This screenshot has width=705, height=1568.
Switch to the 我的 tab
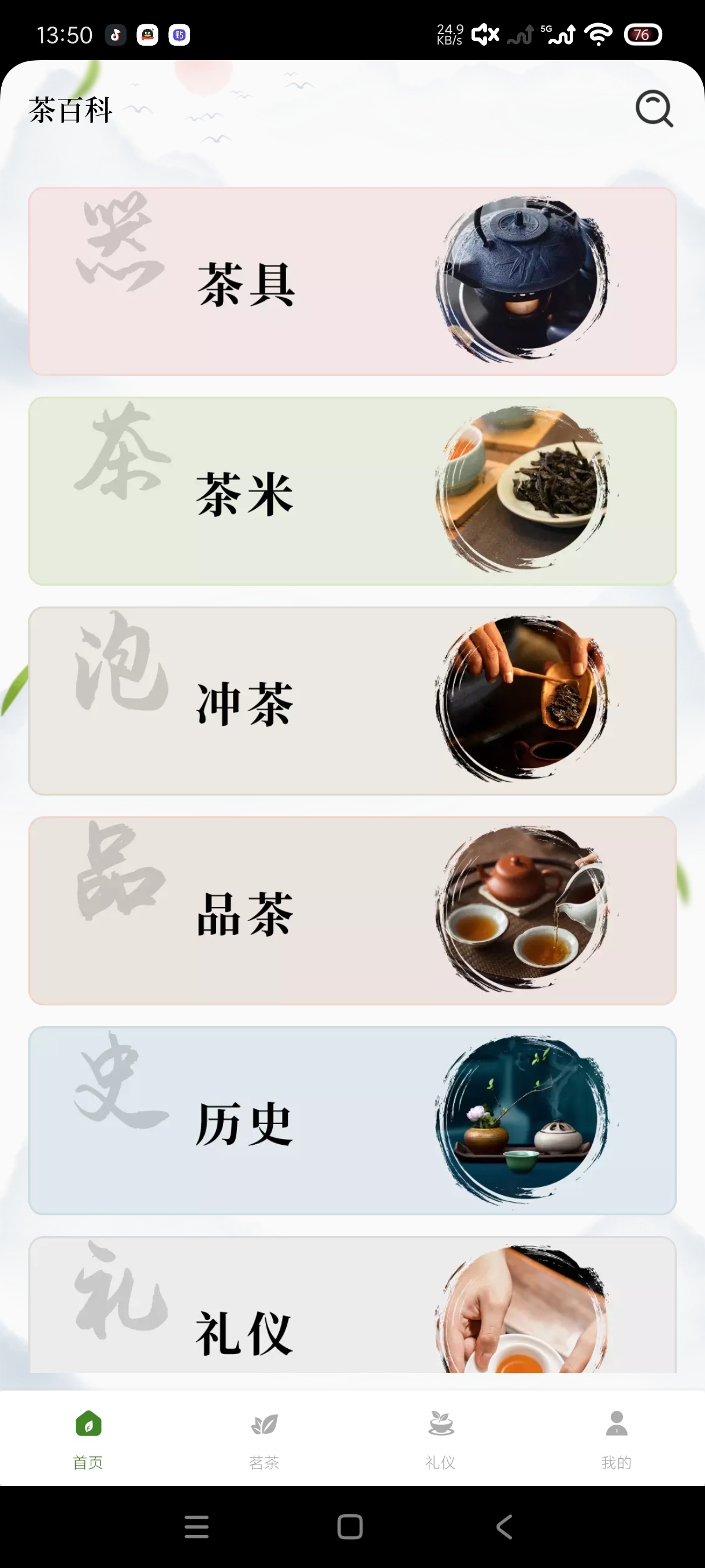(x=616, y=1439)
